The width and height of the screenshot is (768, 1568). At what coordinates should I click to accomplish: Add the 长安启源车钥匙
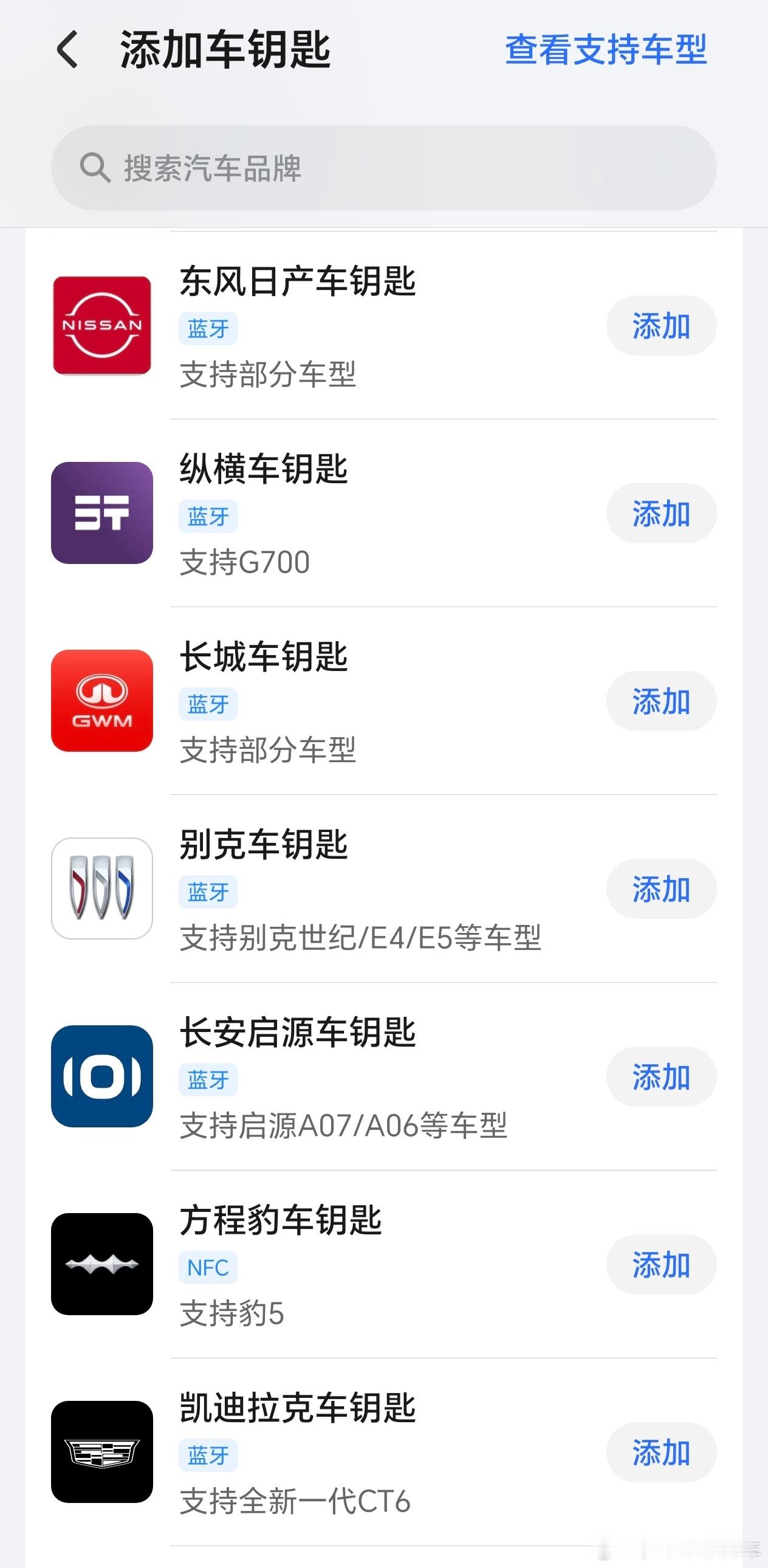tap(661, 1077)
